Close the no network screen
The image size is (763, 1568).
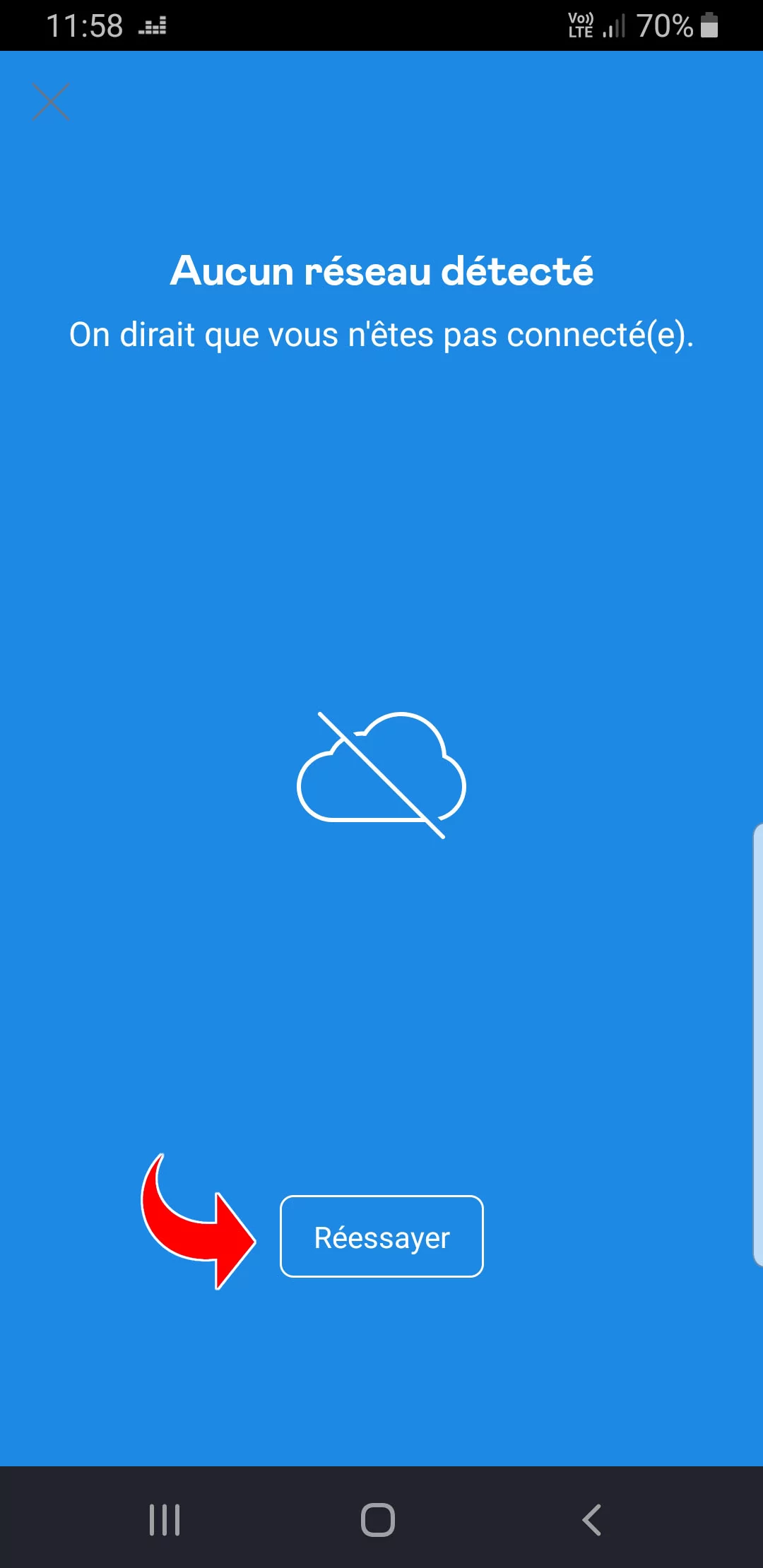tap(51, 102)
